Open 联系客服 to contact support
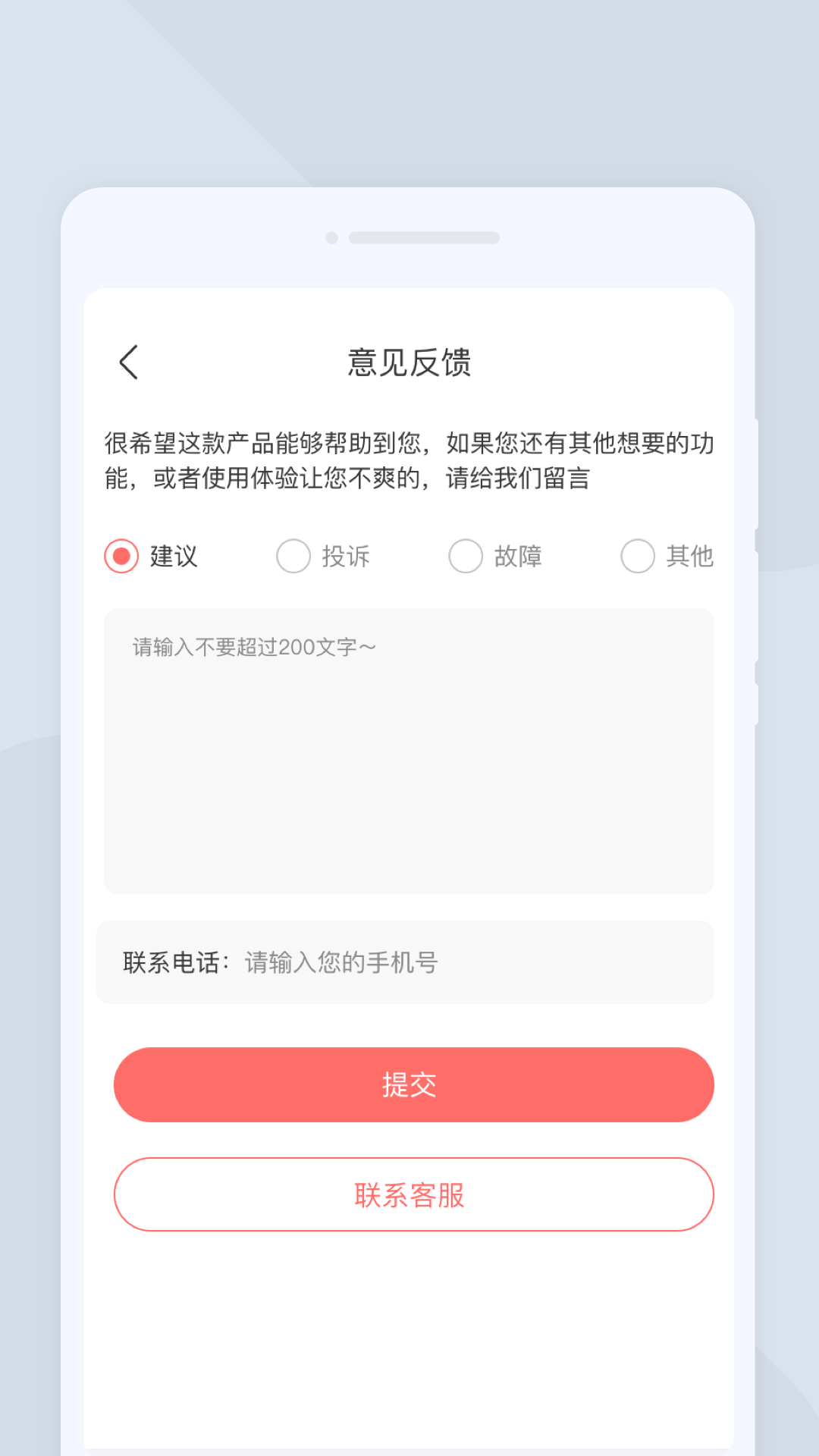819x1456 pixels. pos(413,1194)
